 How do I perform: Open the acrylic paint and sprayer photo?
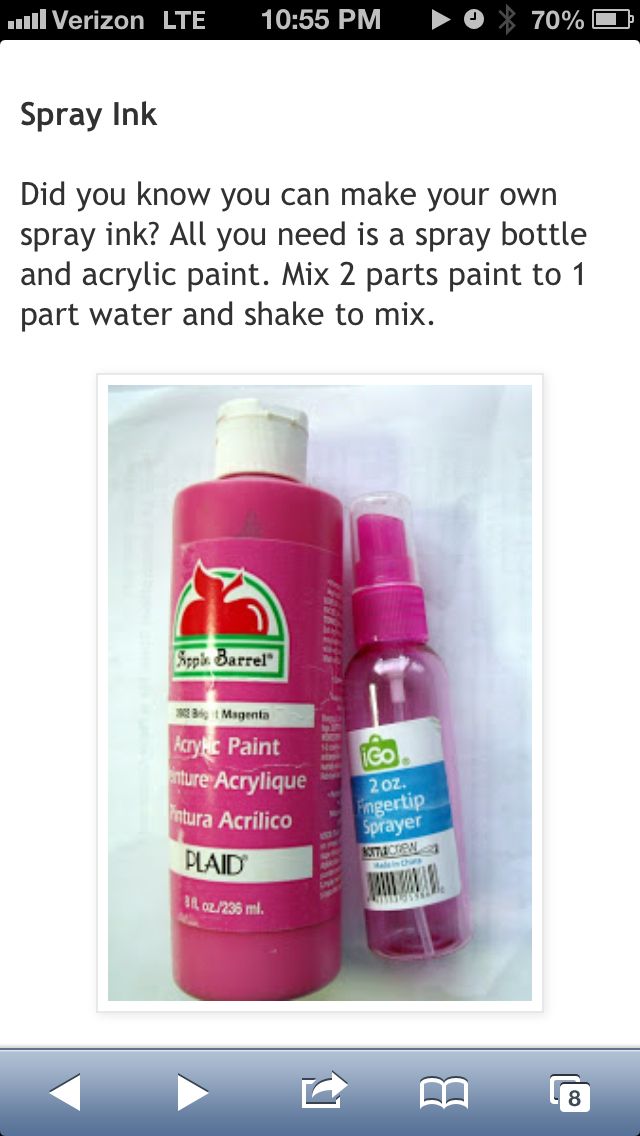tap(320, 692)
